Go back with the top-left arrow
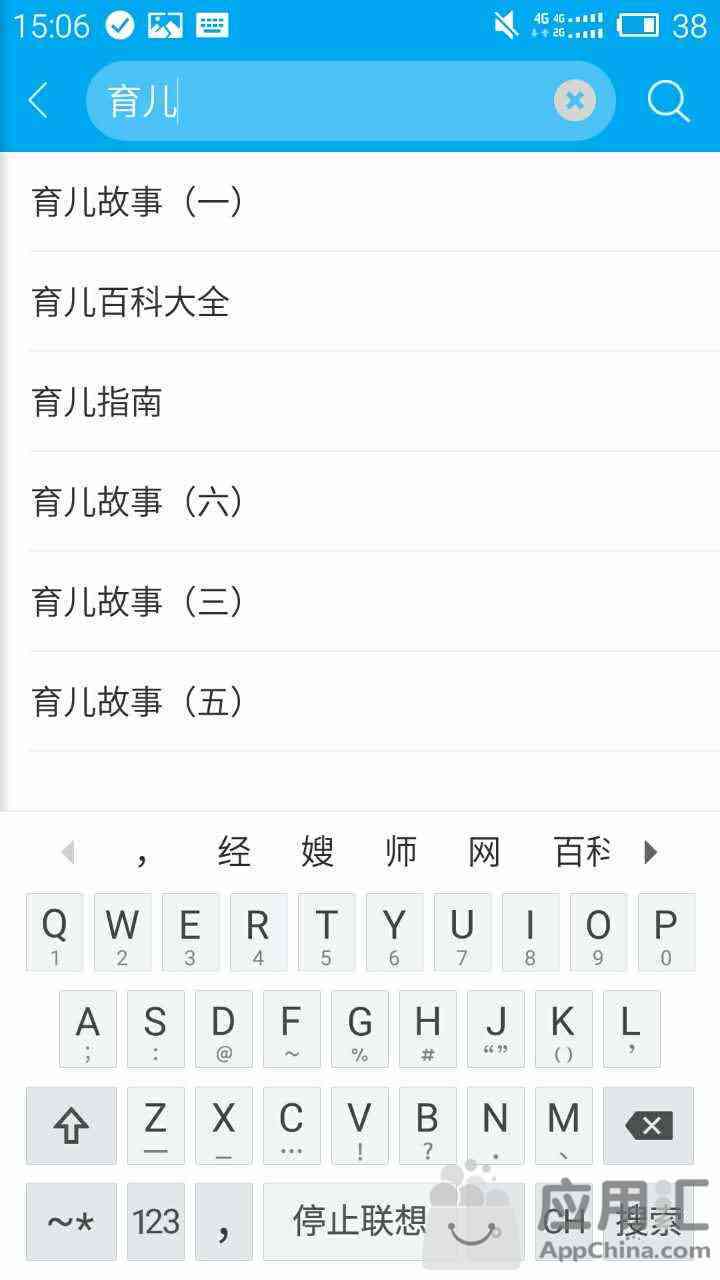Screen dimensions: 720x1280 38,100
